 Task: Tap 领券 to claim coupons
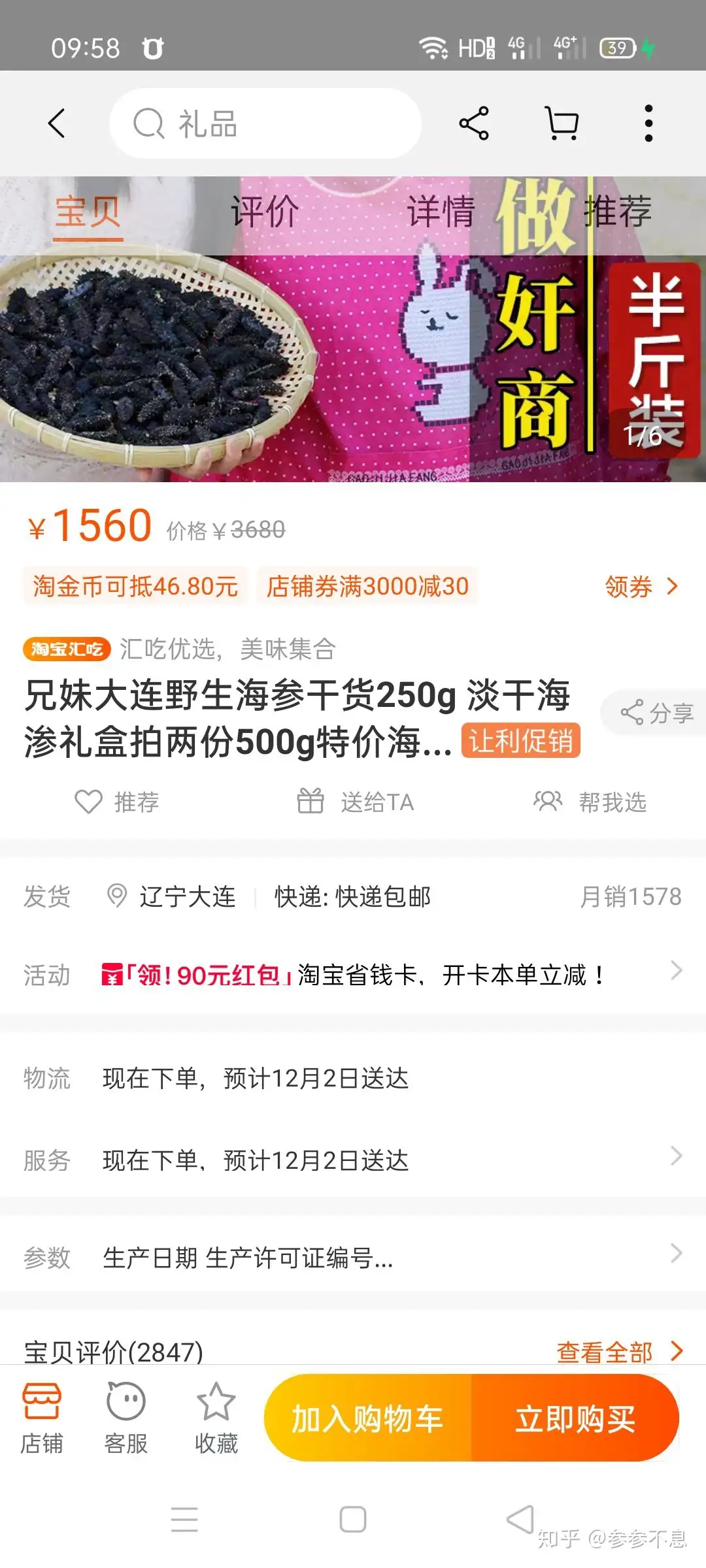[641, 587]
